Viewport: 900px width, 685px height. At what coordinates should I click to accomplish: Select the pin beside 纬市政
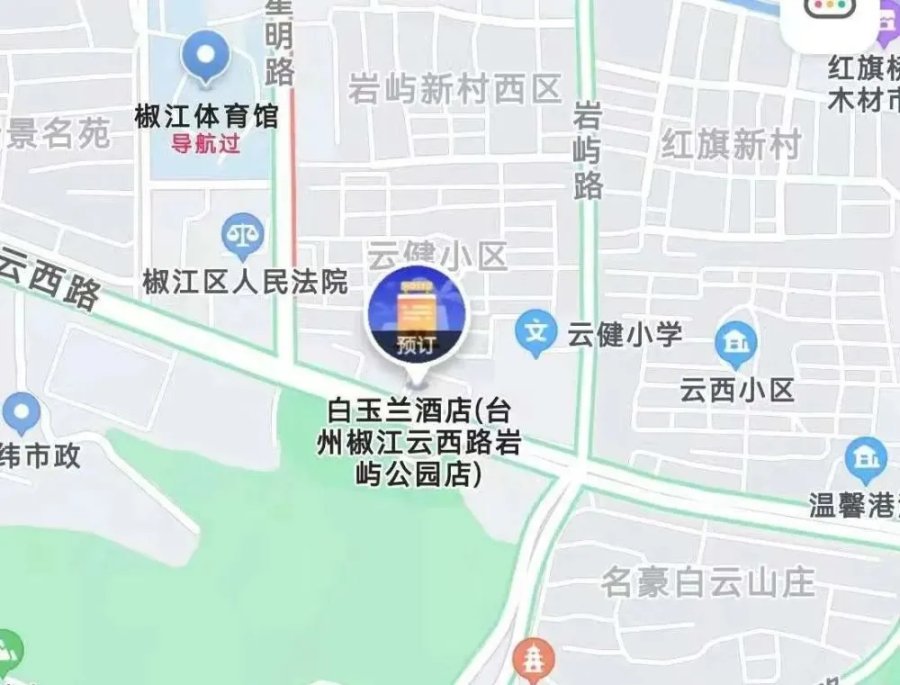click(x=21, y=412)
